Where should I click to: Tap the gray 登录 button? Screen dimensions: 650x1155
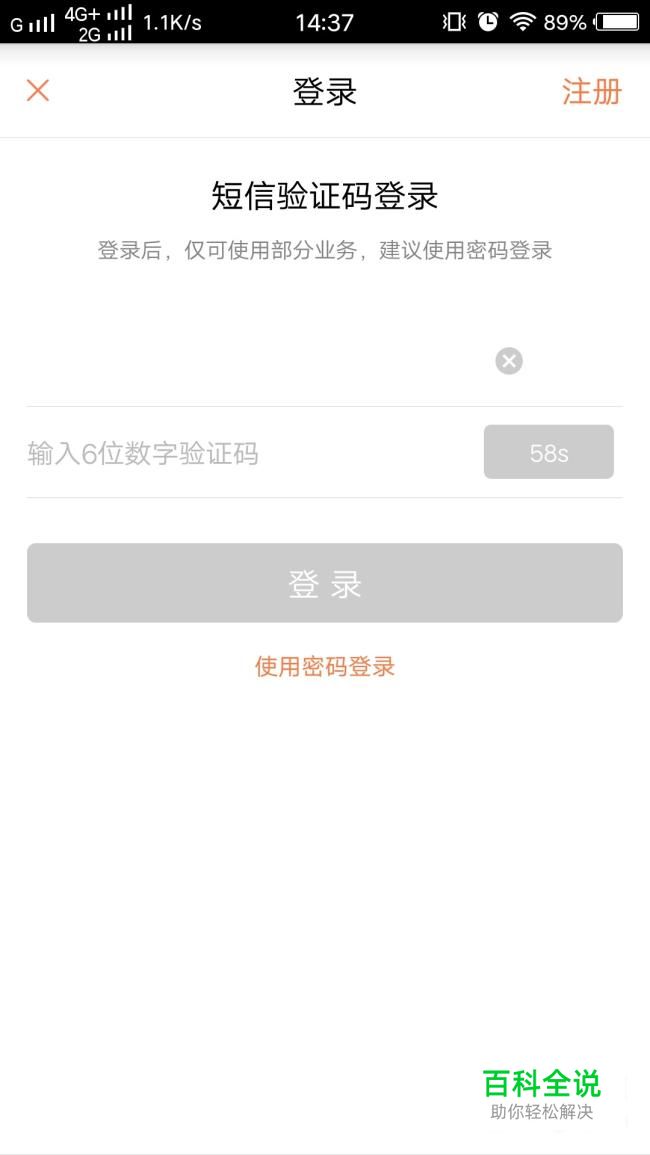[325, 583]
